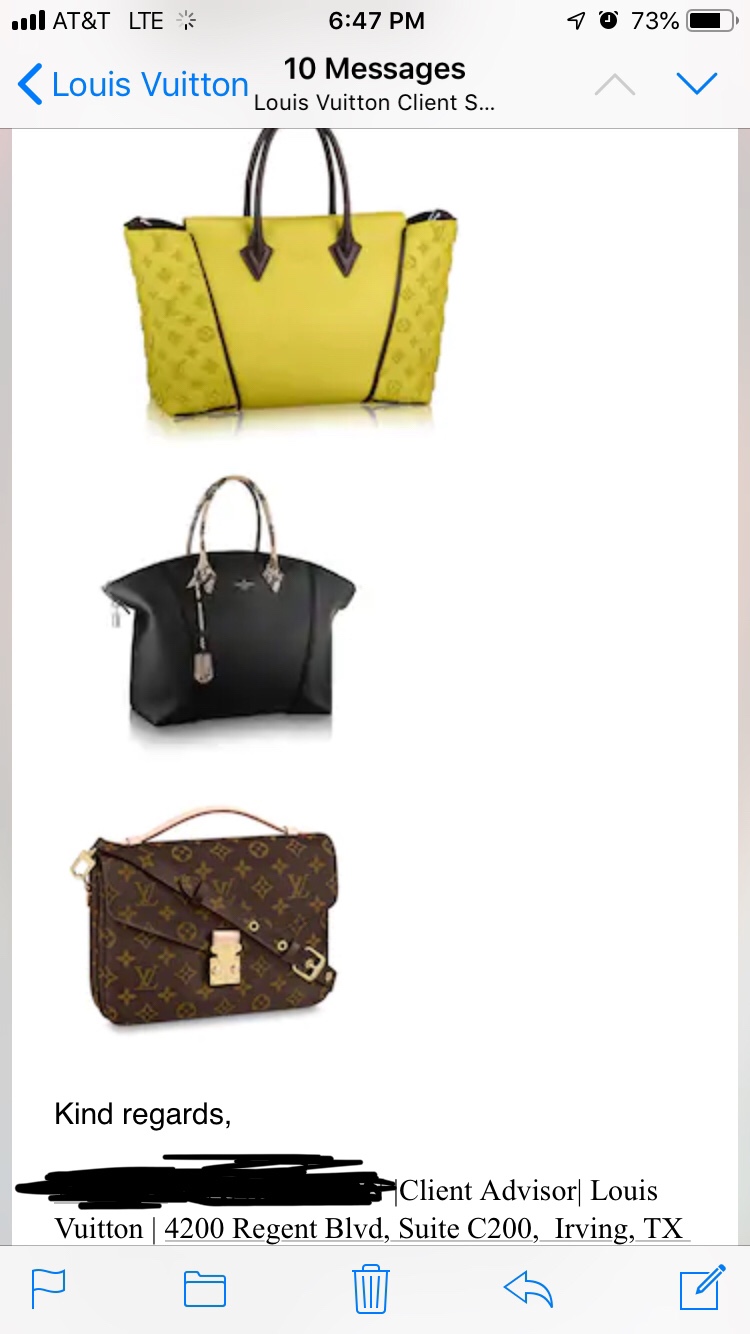Jump to the next message with the down arrow

[697, 84]
